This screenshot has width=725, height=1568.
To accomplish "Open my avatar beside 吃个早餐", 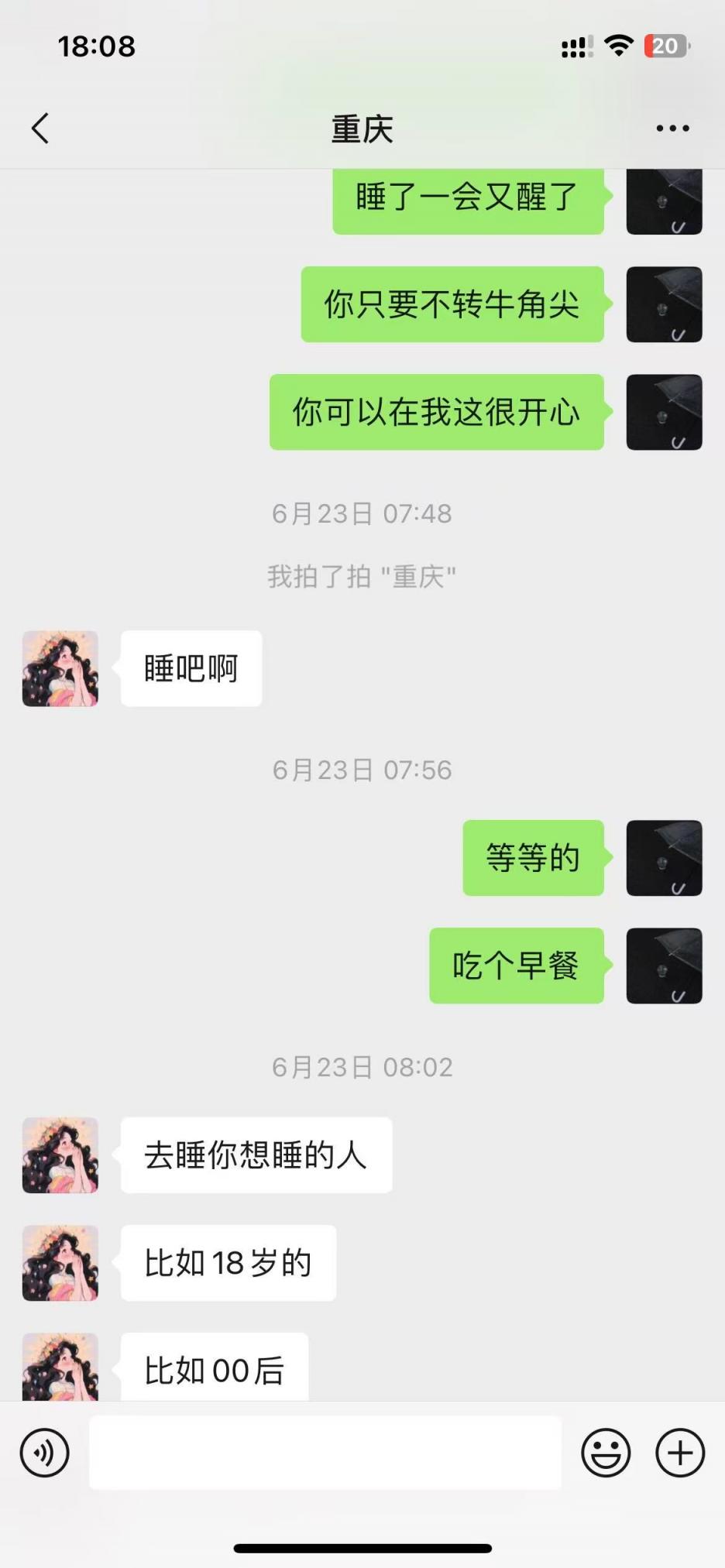I will [x=664, y=966].
